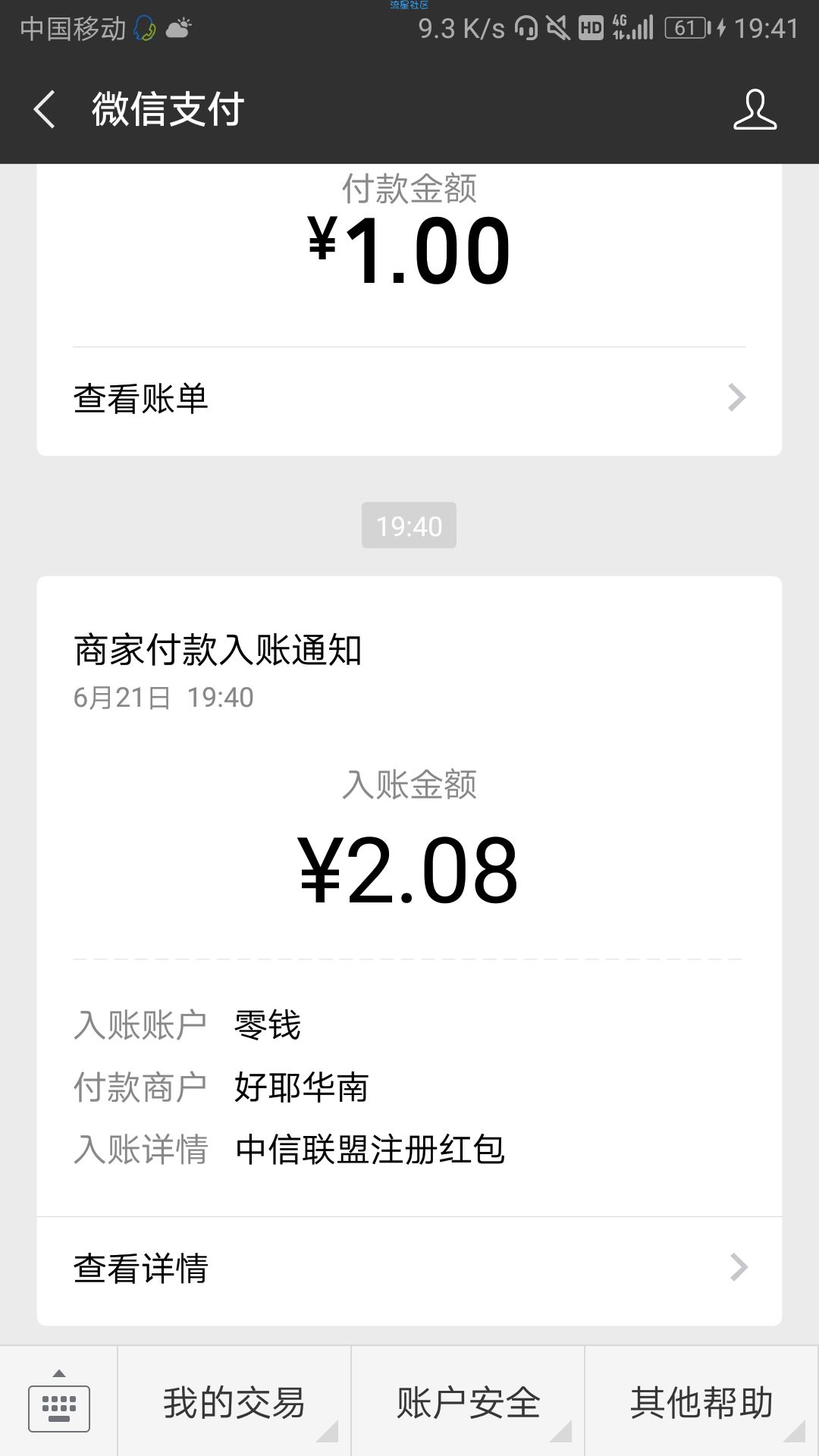This screenshot has height=1456, width=819.
Task: Open the 账户安全 menu
Action: (x=468, y=1401)
